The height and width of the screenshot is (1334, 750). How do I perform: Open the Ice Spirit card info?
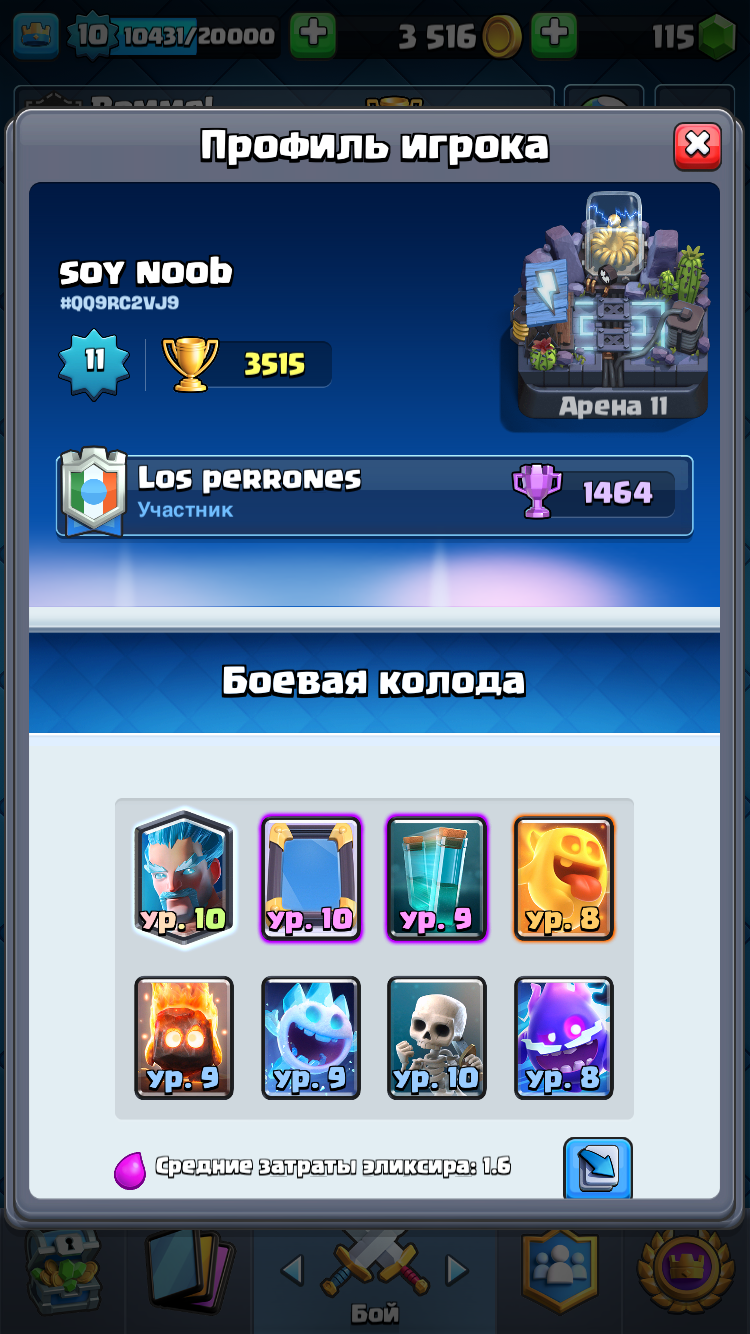click(310, 1037)
